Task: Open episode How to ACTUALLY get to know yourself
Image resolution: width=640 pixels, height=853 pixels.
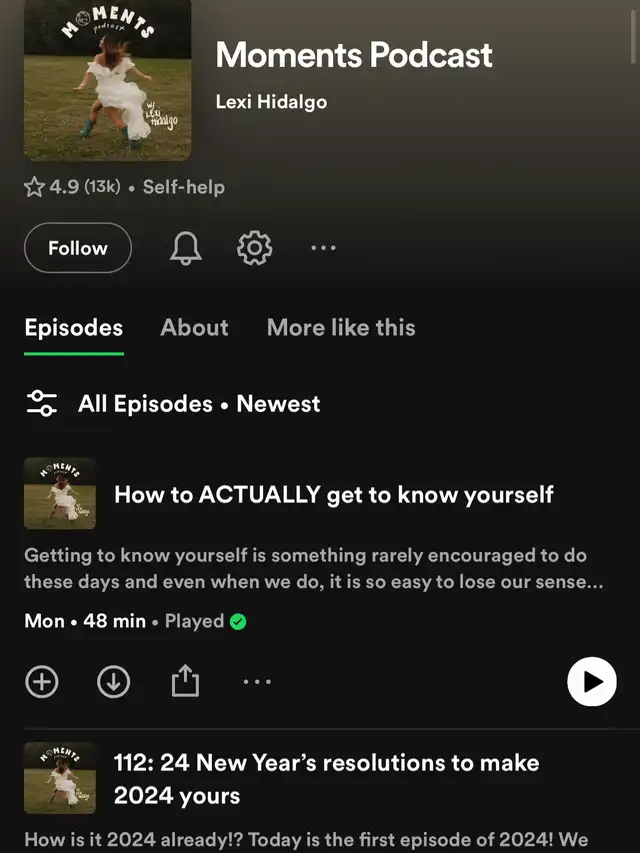Action: 334,495
